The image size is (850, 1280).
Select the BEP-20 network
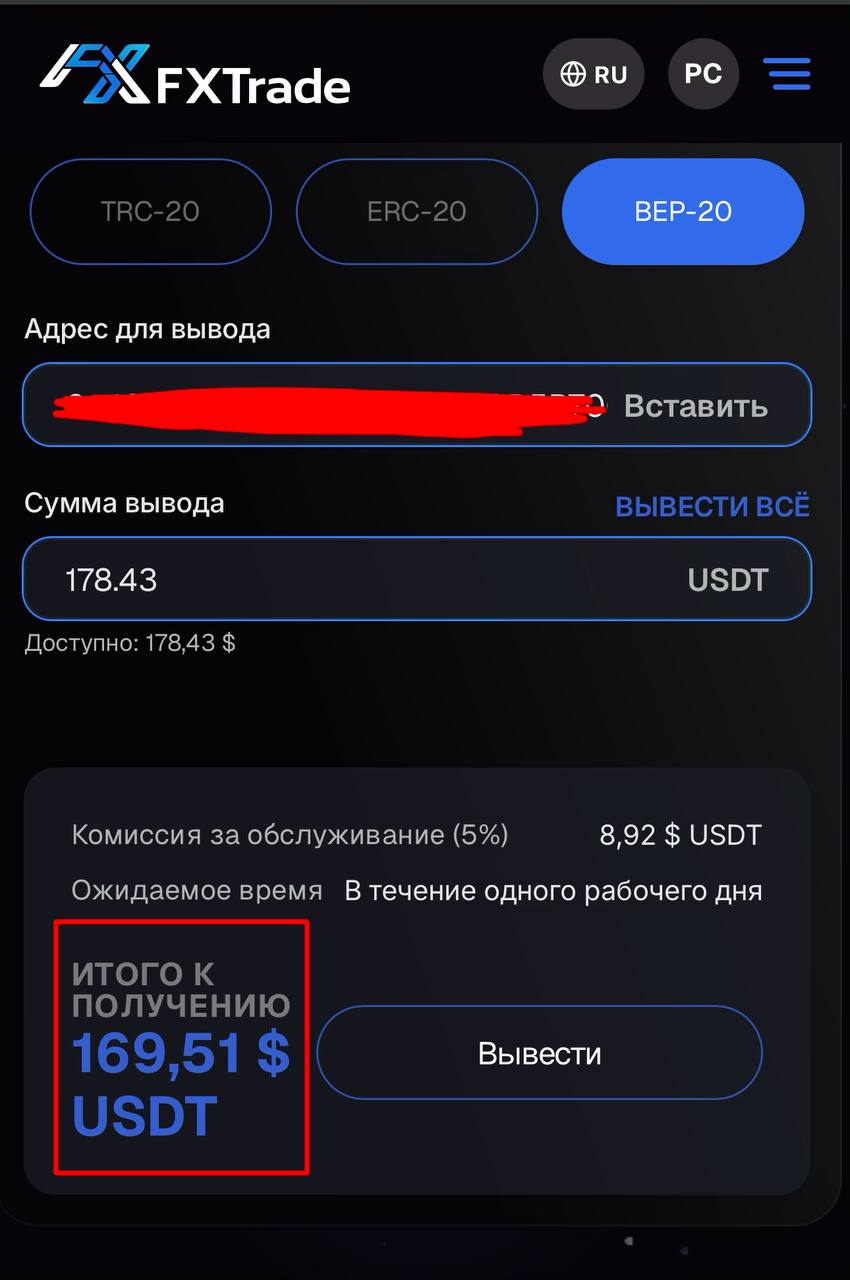tap(683, 211)
